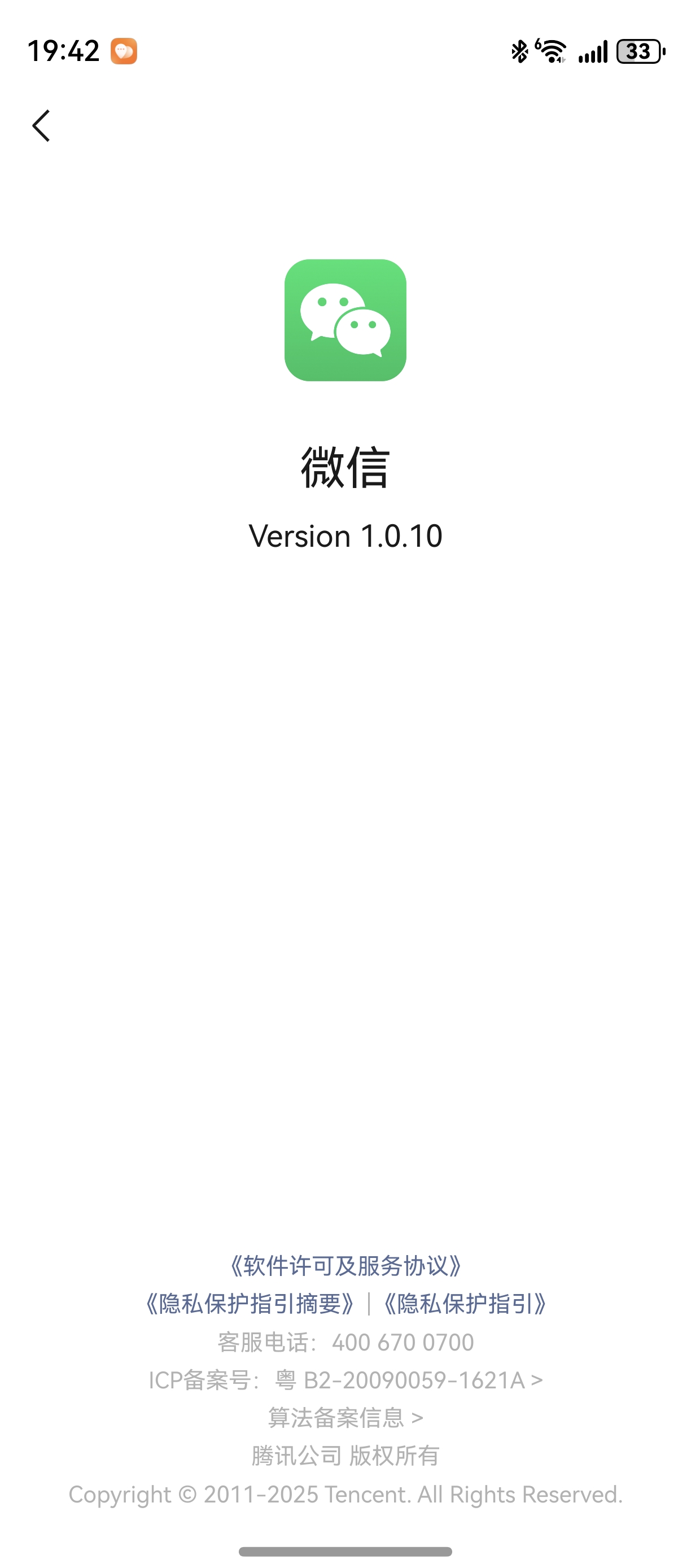The width and height of the screenshot is (691, 1568).
Task: Go back using the top-left arrow
Action: 41,126
